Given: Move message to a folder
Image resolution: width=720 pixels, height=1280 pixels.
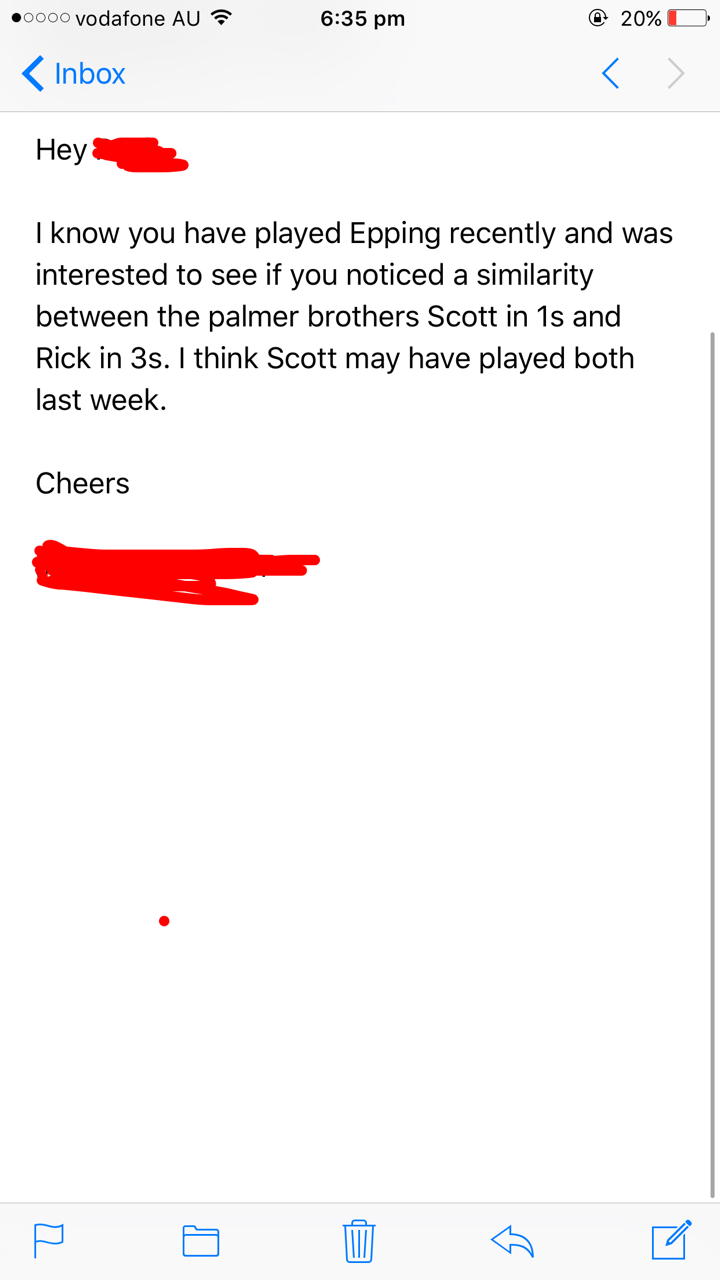Looking at the screenshot, I should coord(201,1241).
